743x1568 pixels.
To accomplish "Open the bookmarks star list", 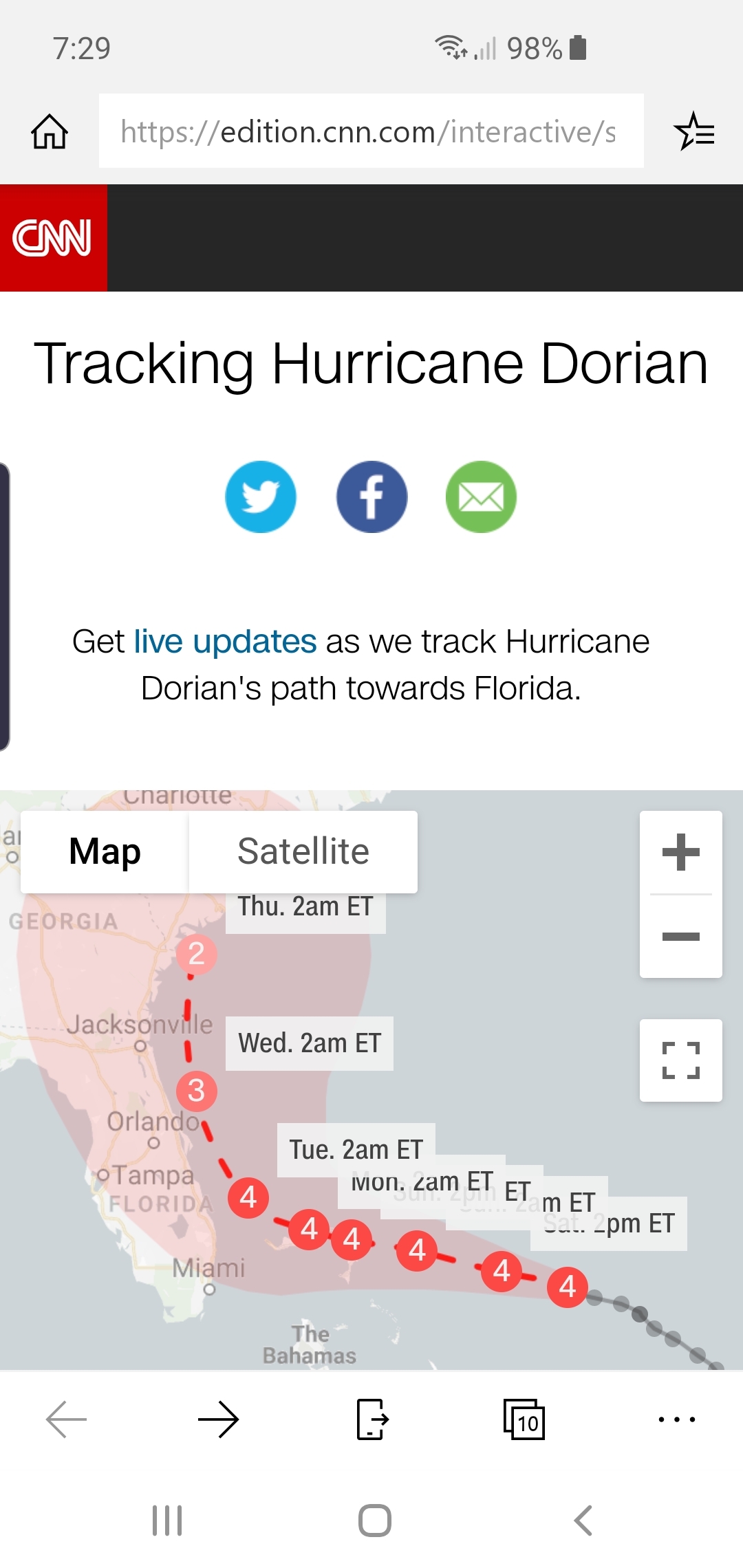I will click(x=695, y=131).
